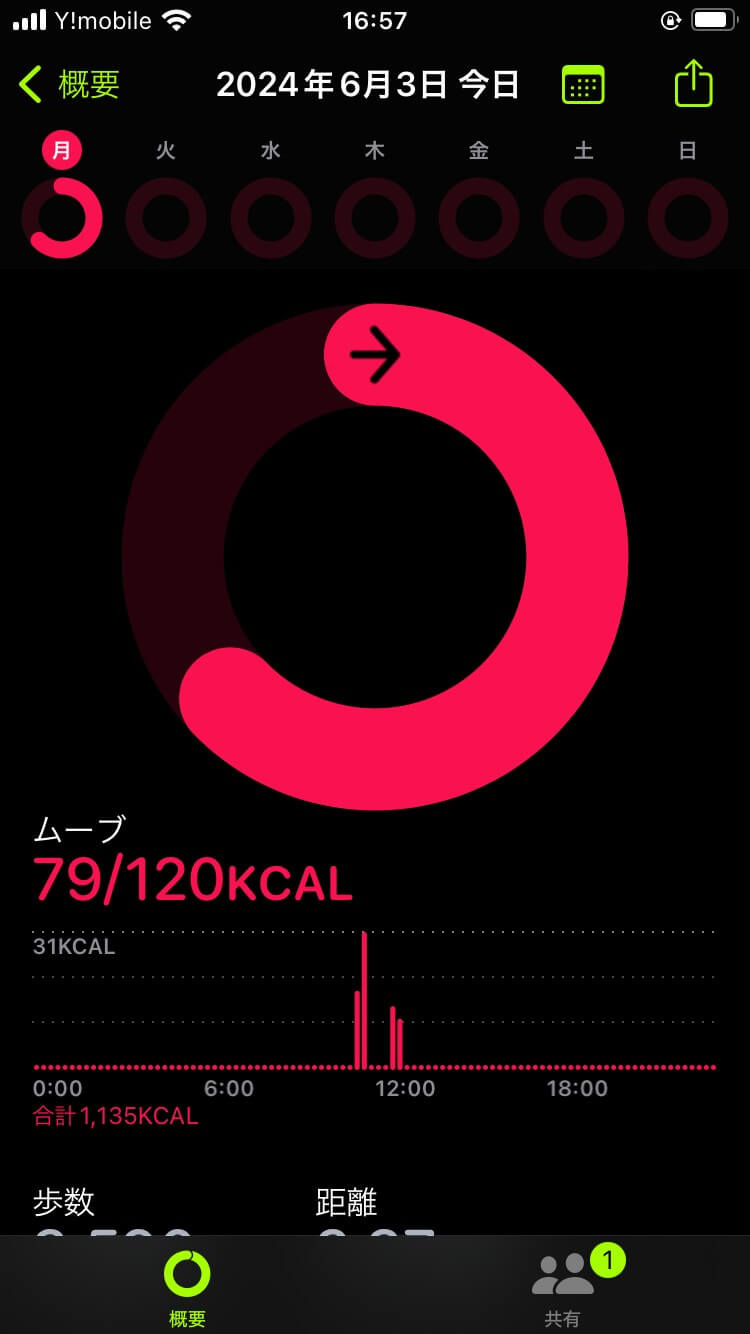The image size is (750, 1334).
Task: Select Thursday (木) activity ring
Action: 375,217
